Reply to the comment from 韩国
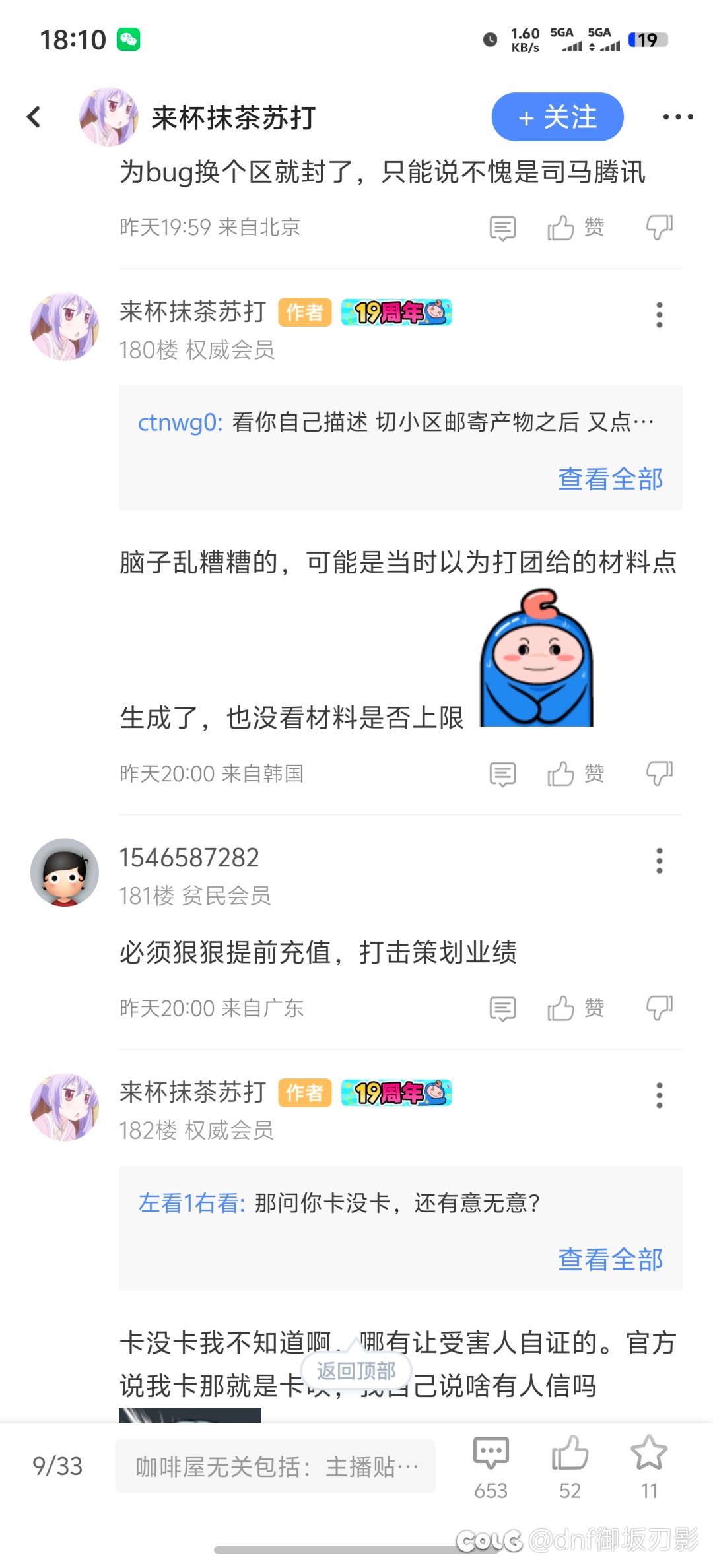This screenshot has height=1568, width=713. (x=502, y=773)
